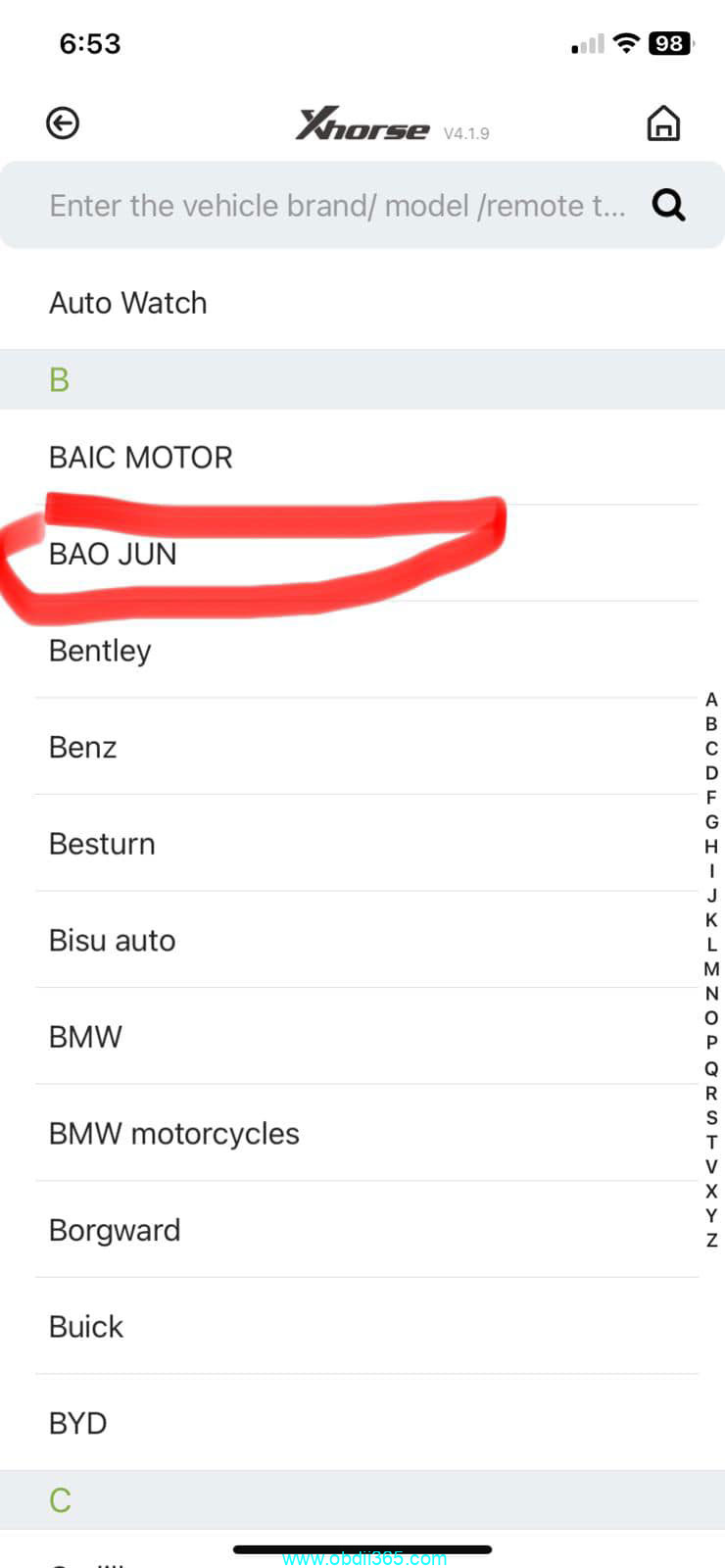
Task: Jump to letter M in the index
Action: pyautogui.click(x=711, y=969)
